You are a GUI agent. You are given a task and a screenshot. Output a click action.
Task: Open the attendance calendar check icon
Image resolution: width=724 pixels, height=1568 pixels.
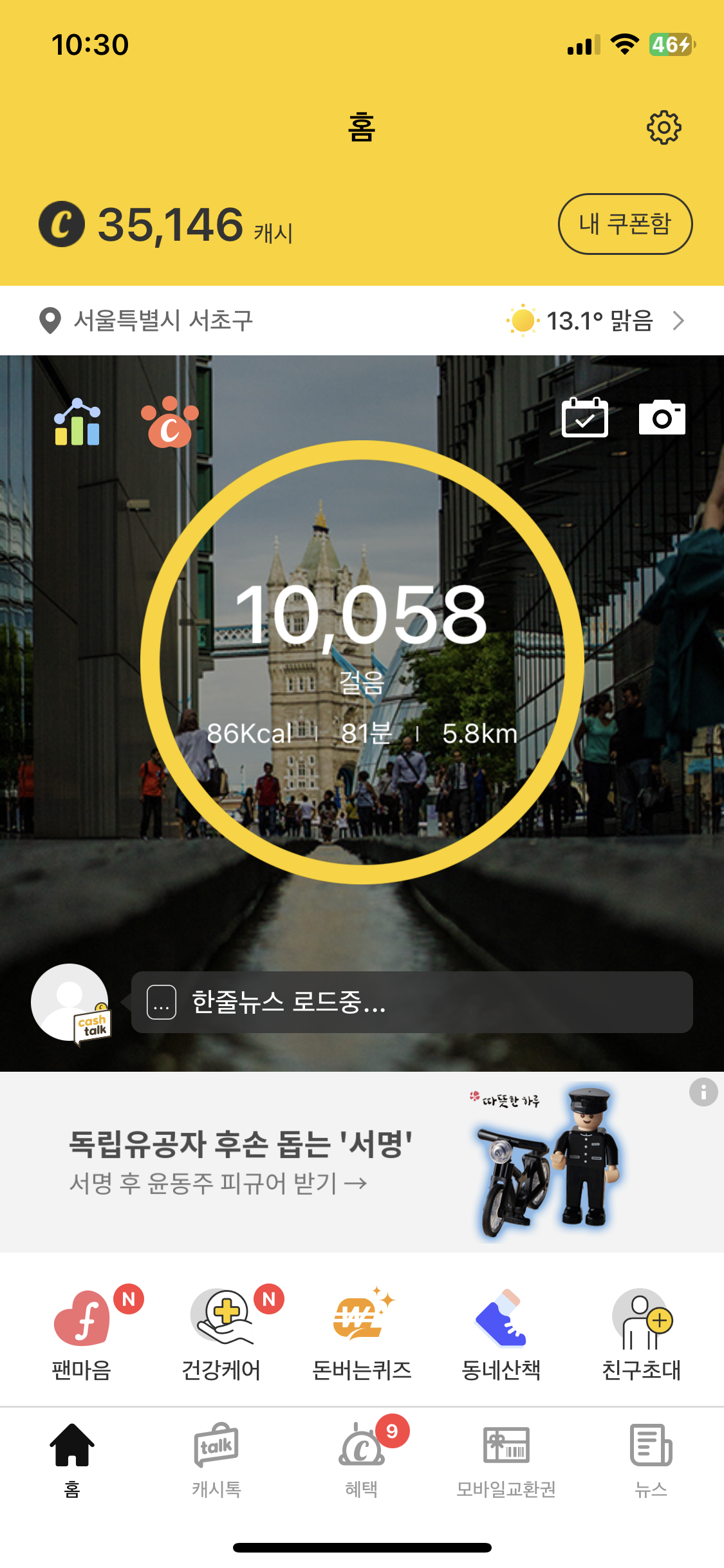(x=584, y=418)
